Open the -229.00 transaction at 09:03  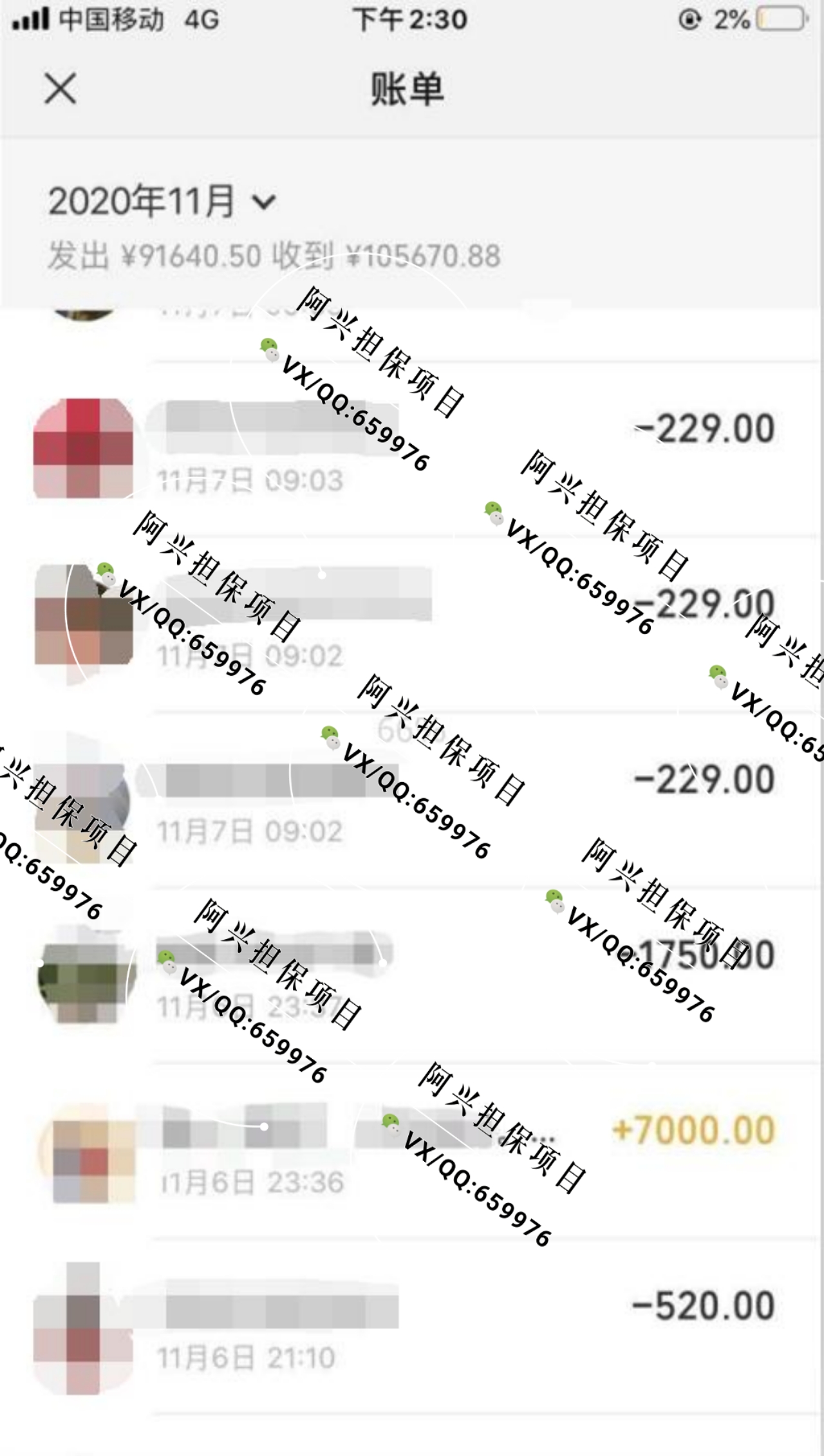click(x=412, y=449)
